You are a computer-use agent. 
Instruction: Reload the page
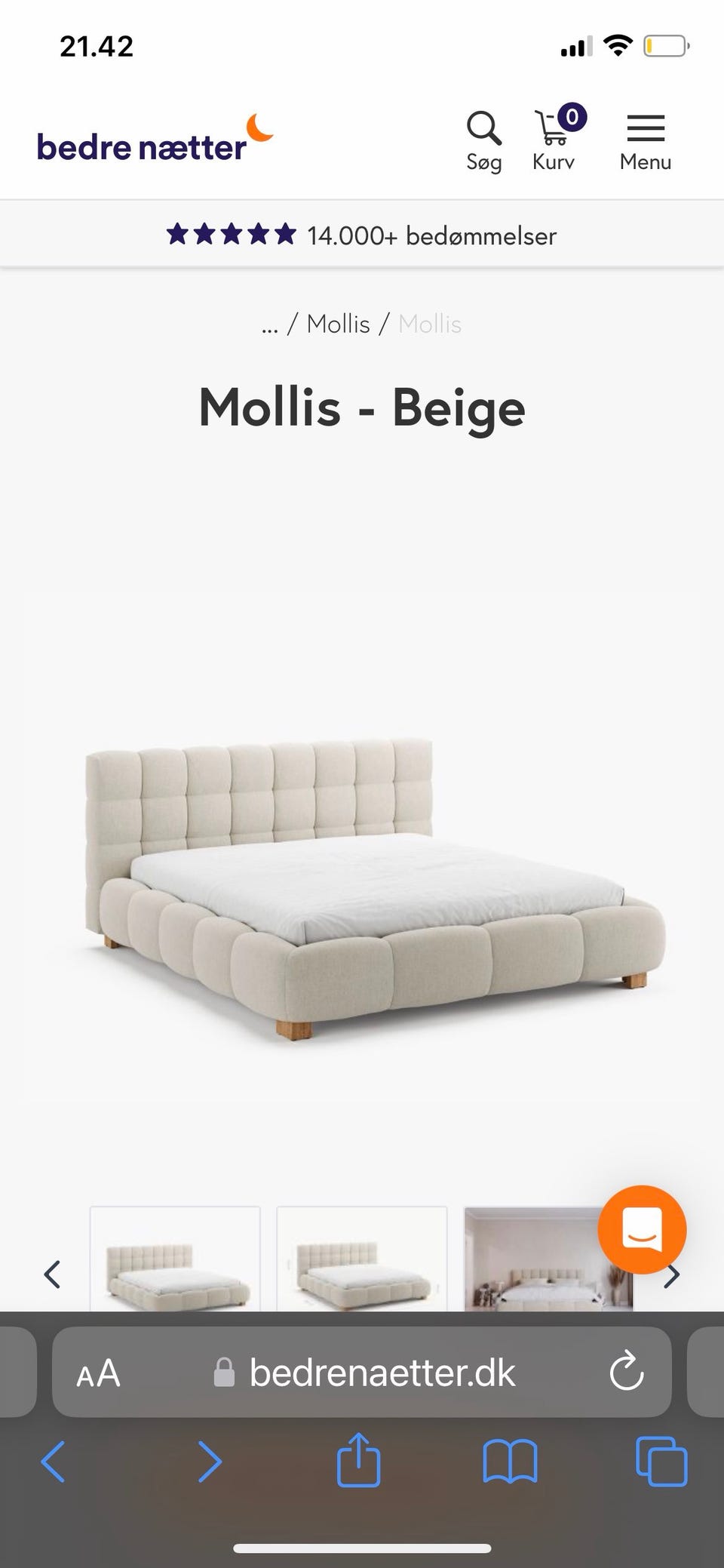[626, 1373]
